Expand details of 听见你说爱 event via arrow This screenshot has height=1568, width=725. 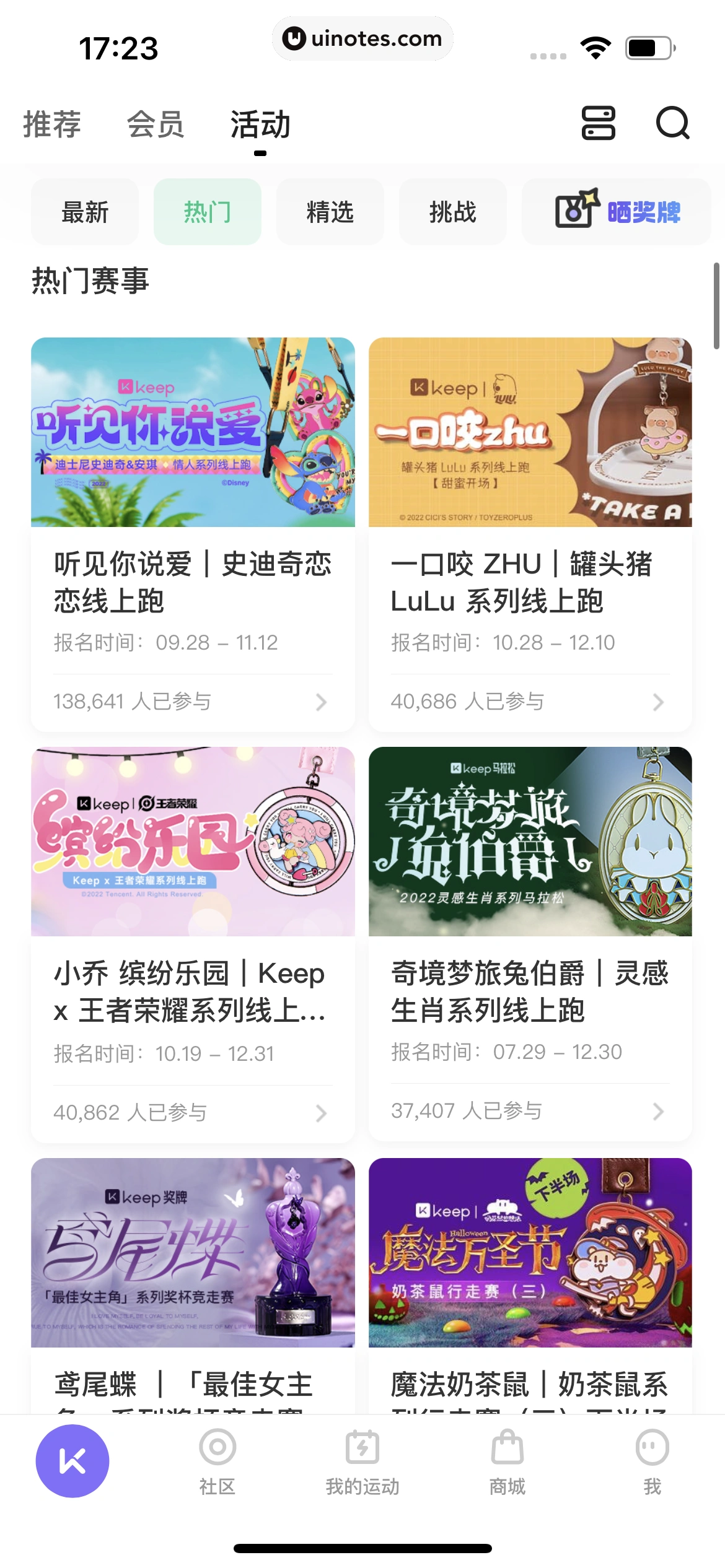click(x=320, y=702)
